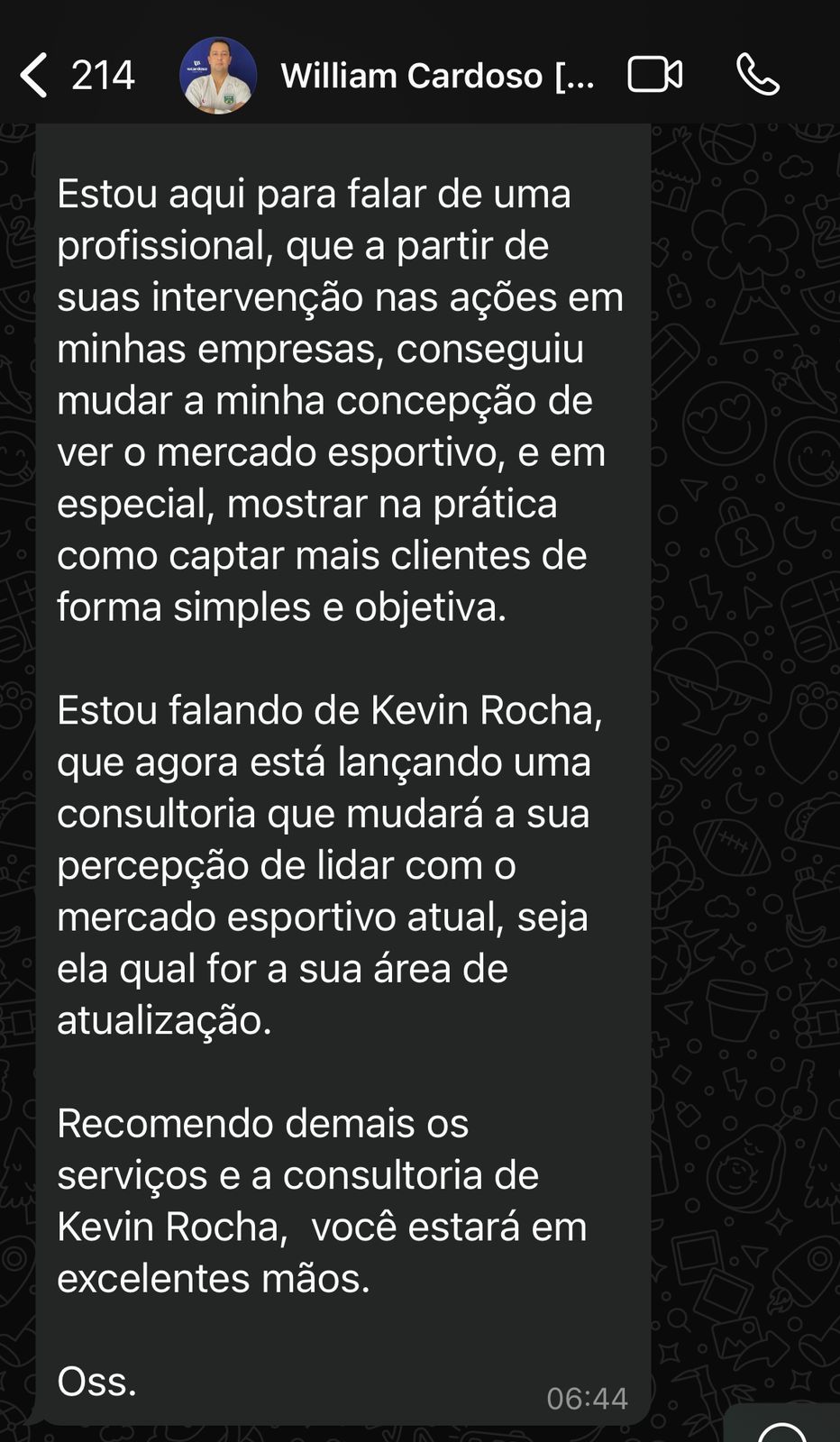Start a voice call with William Cardoso
840x1442 pixels.
click(x=757, y=75)
